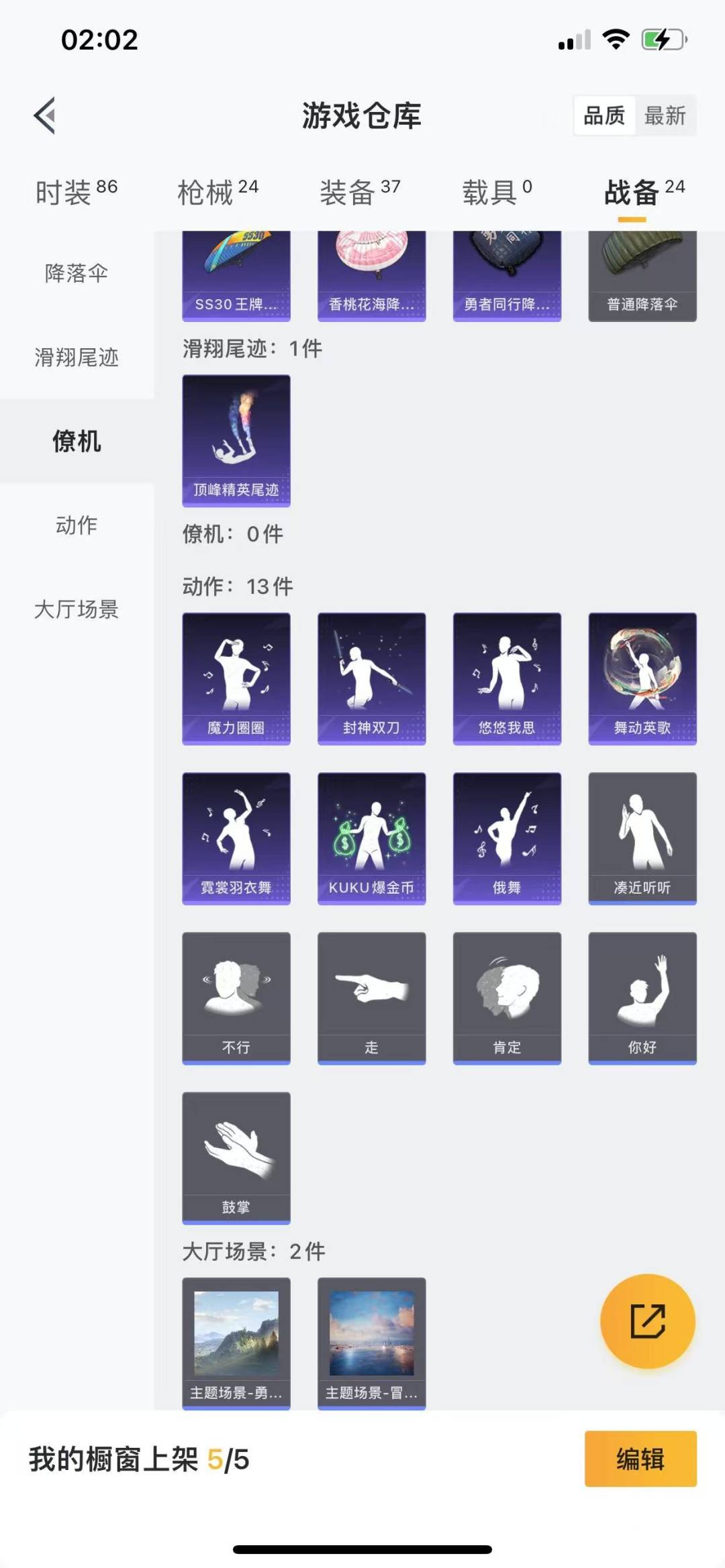This screenshot has height=1568, width=725.
Task: Open the 魔力圈圈 emote
Action: point(236,678)
